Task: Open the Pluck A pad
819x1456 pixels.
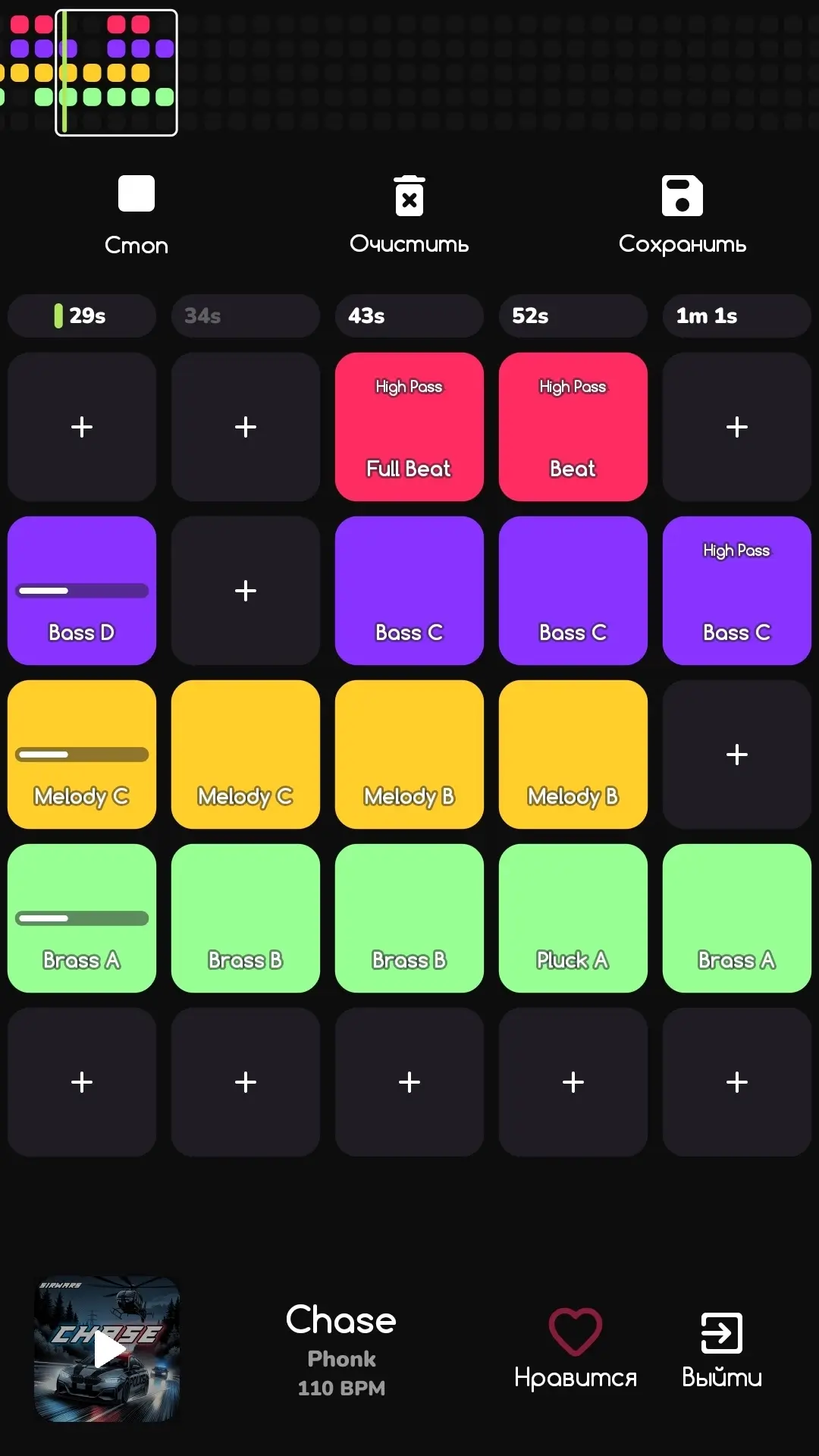Action: point(573,918)
